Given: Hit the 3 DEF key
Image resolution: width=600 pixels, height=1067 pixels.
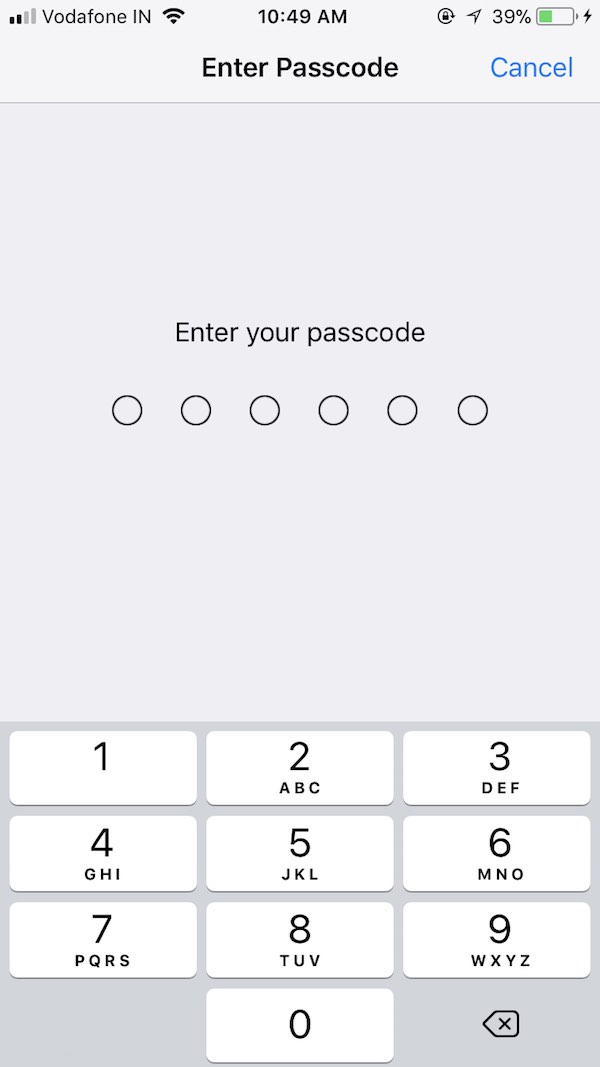Looking at the screenshot, I should tap(497, 767).
